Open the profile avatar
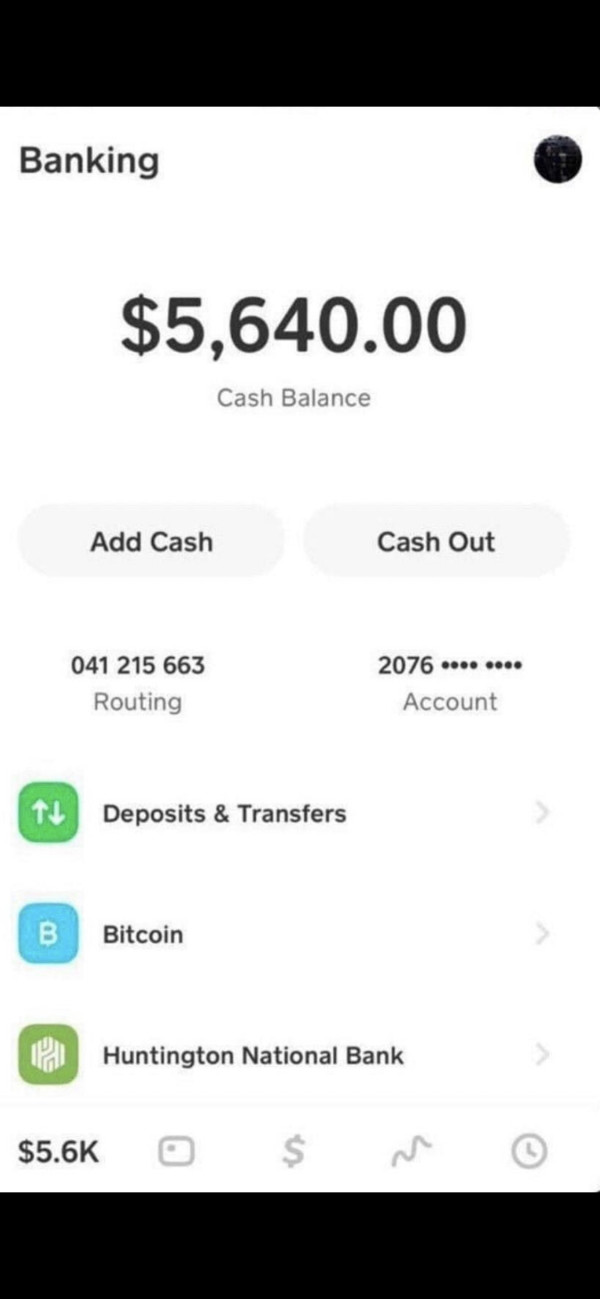The height and width of the screenshot is (1299, 600). tap(557, 160)
